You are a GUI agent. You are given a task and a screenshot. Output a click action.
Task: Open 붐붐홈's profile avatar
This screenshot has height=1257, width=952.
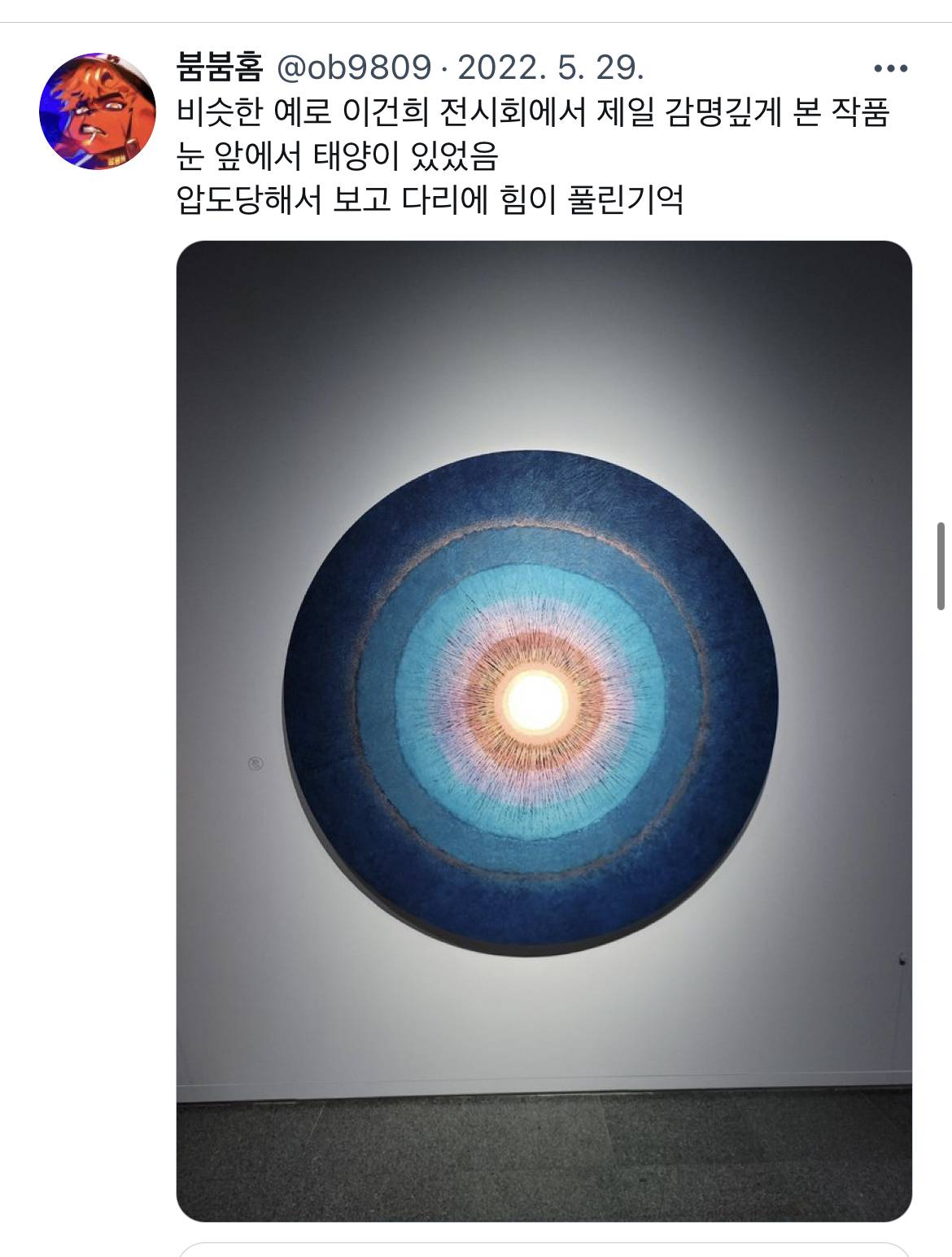97,111
